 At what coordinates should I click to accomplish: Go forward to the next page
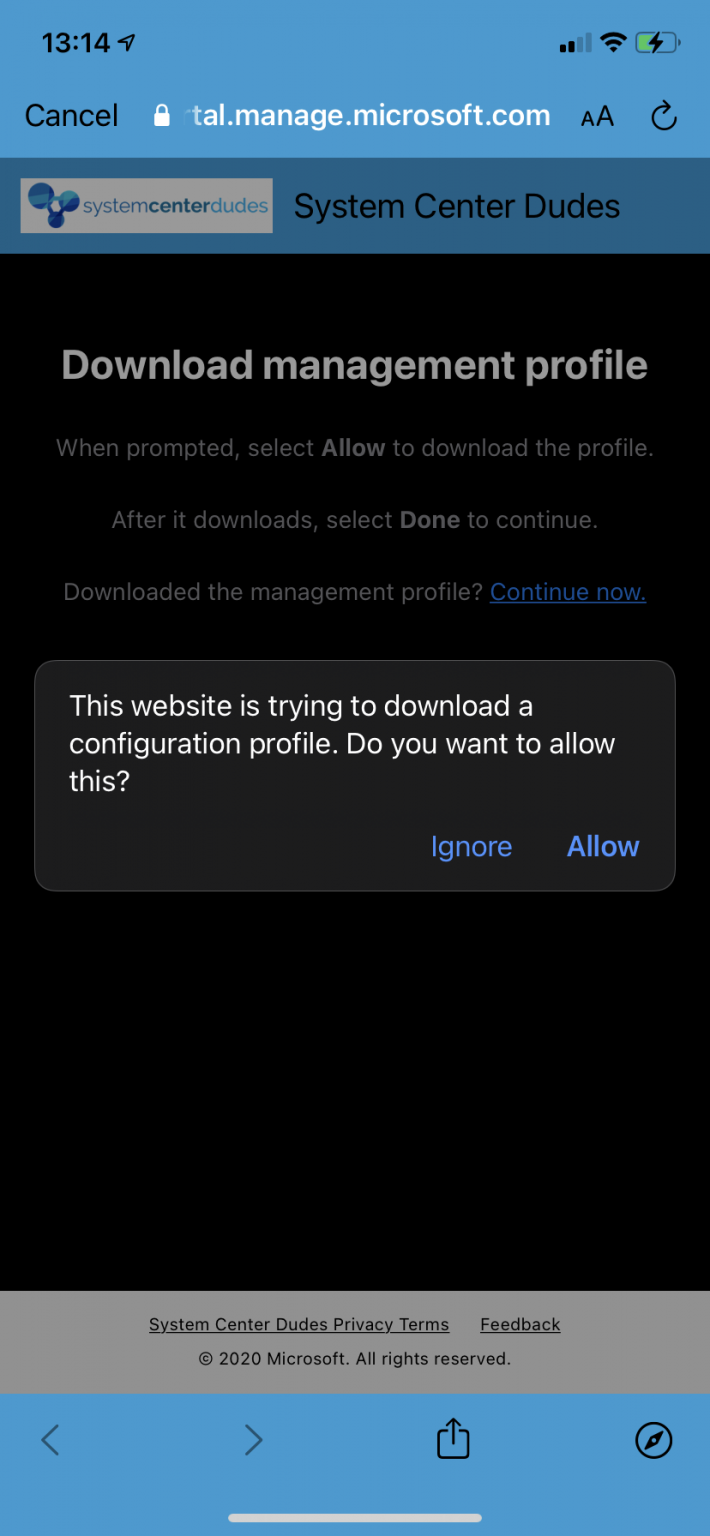[253, 1440]
